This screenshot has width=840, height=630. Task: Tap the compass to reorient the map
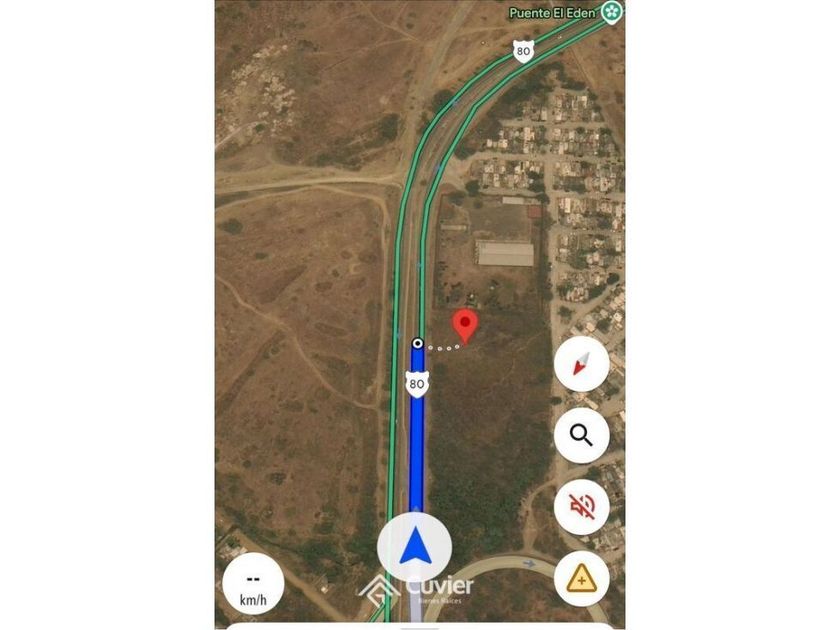click(581, 364)
